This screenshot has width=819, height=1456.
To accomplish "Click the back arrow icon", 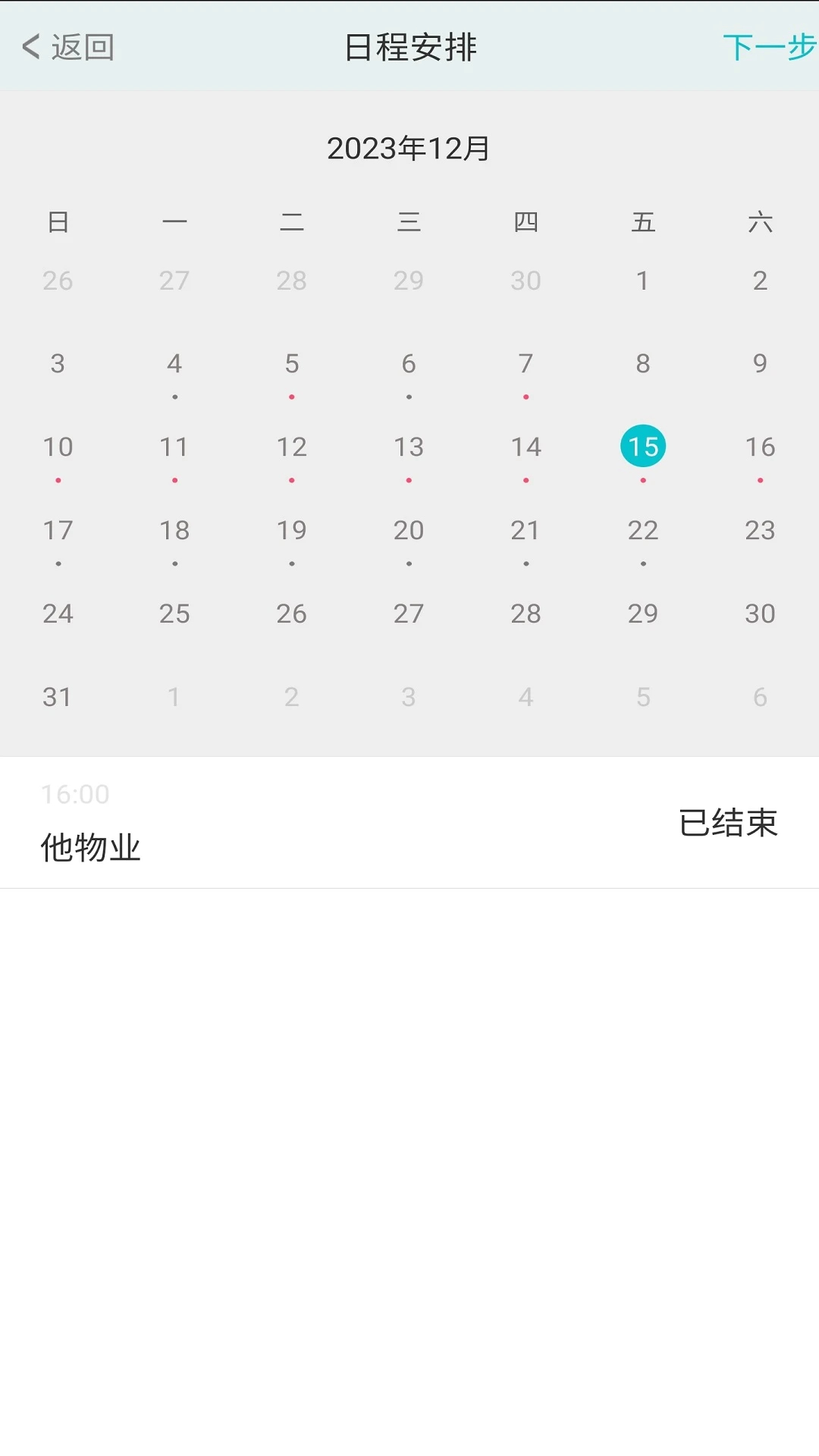I will tap(30, 47).
